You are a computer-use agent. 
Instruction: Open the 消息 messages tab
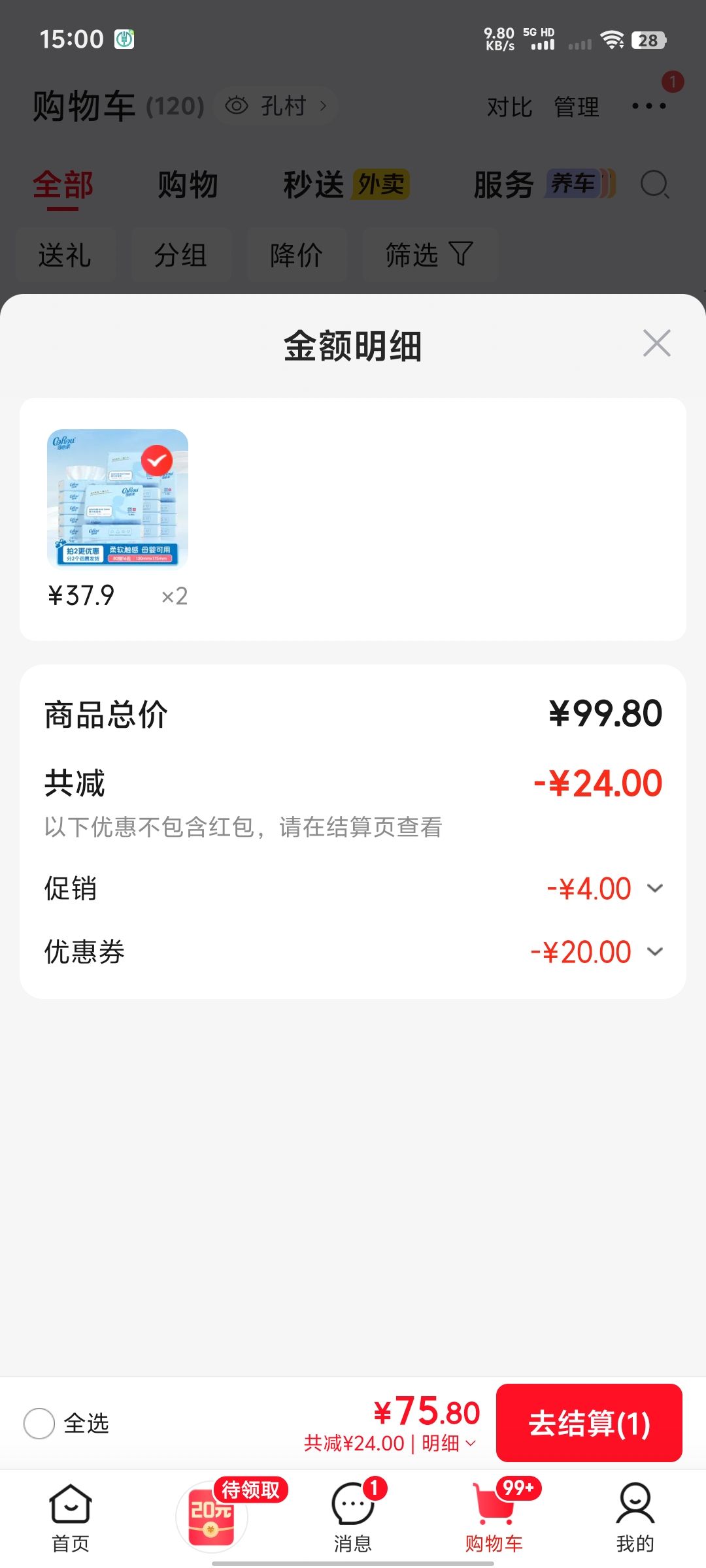point(353,1518)
